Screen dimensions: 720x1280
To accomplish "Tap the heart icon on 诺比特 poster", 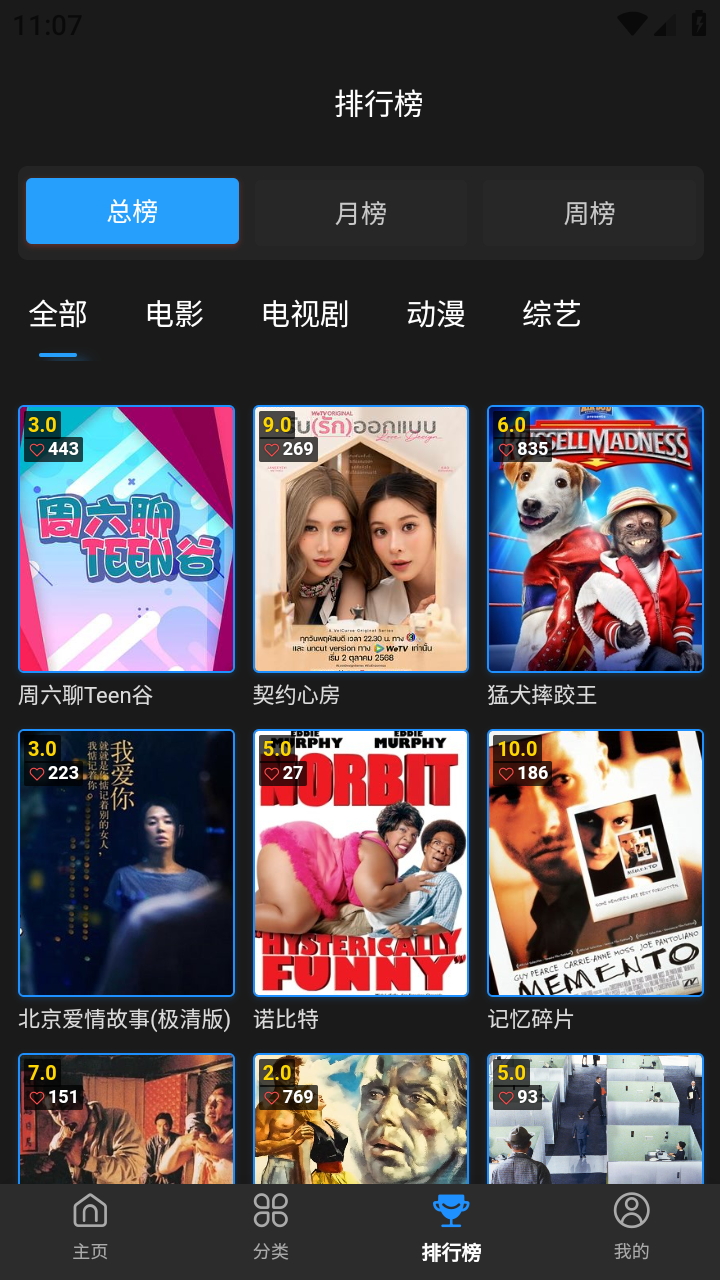I will coord(272,773).
